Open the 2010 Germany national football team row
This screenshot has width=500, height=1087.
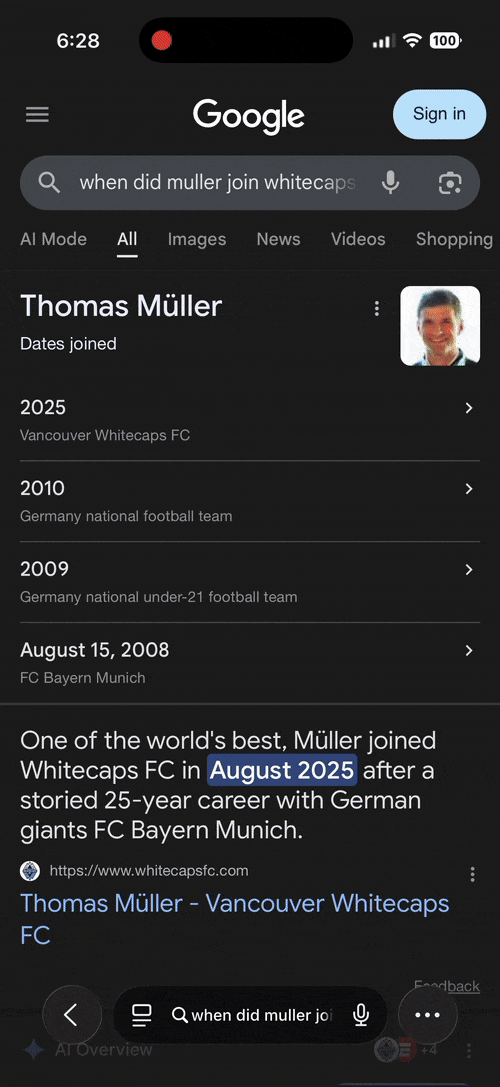(250, 501)
